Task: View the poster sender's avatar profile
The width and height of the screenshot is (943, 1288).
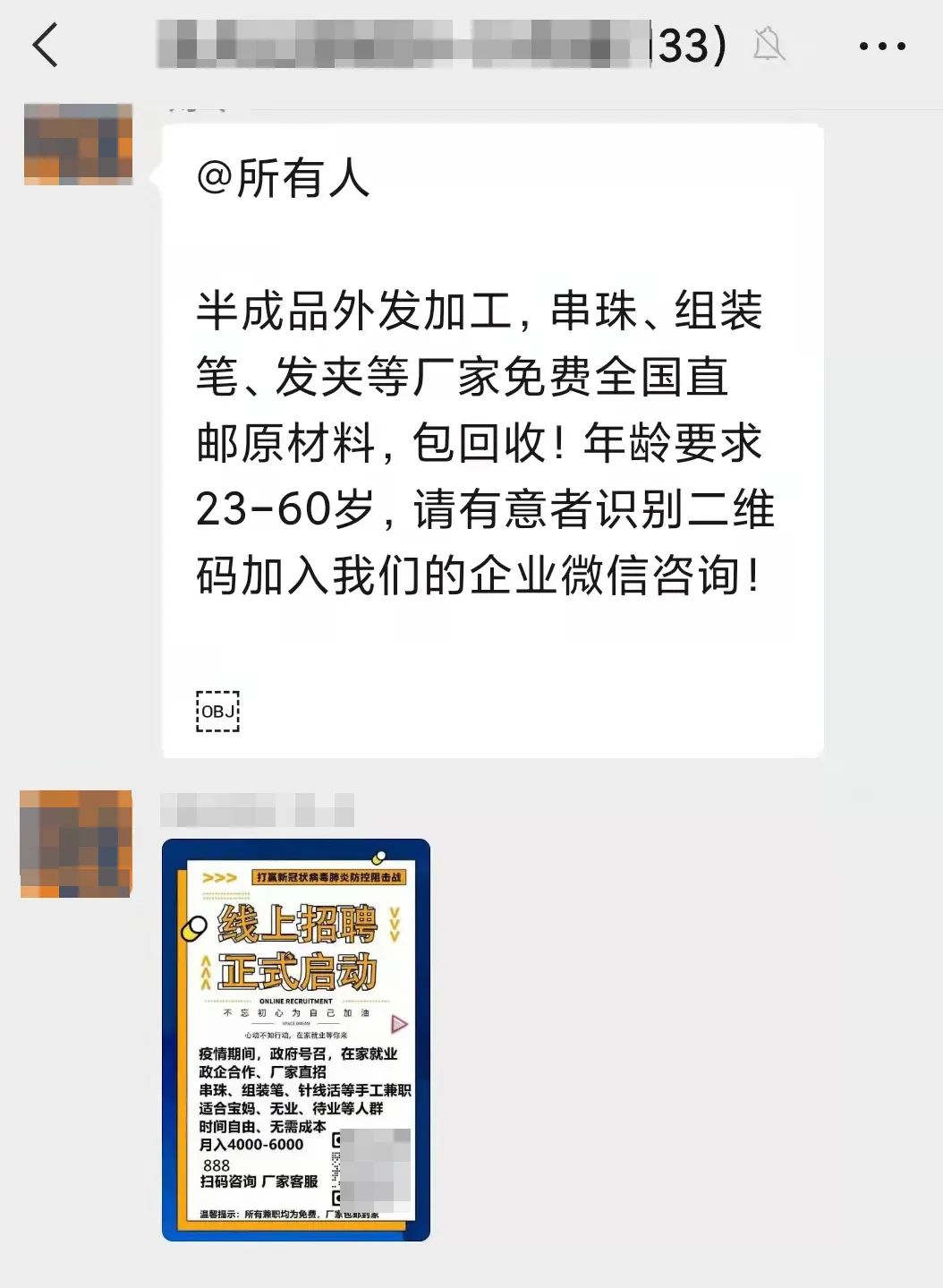Action: click(76, 843)
